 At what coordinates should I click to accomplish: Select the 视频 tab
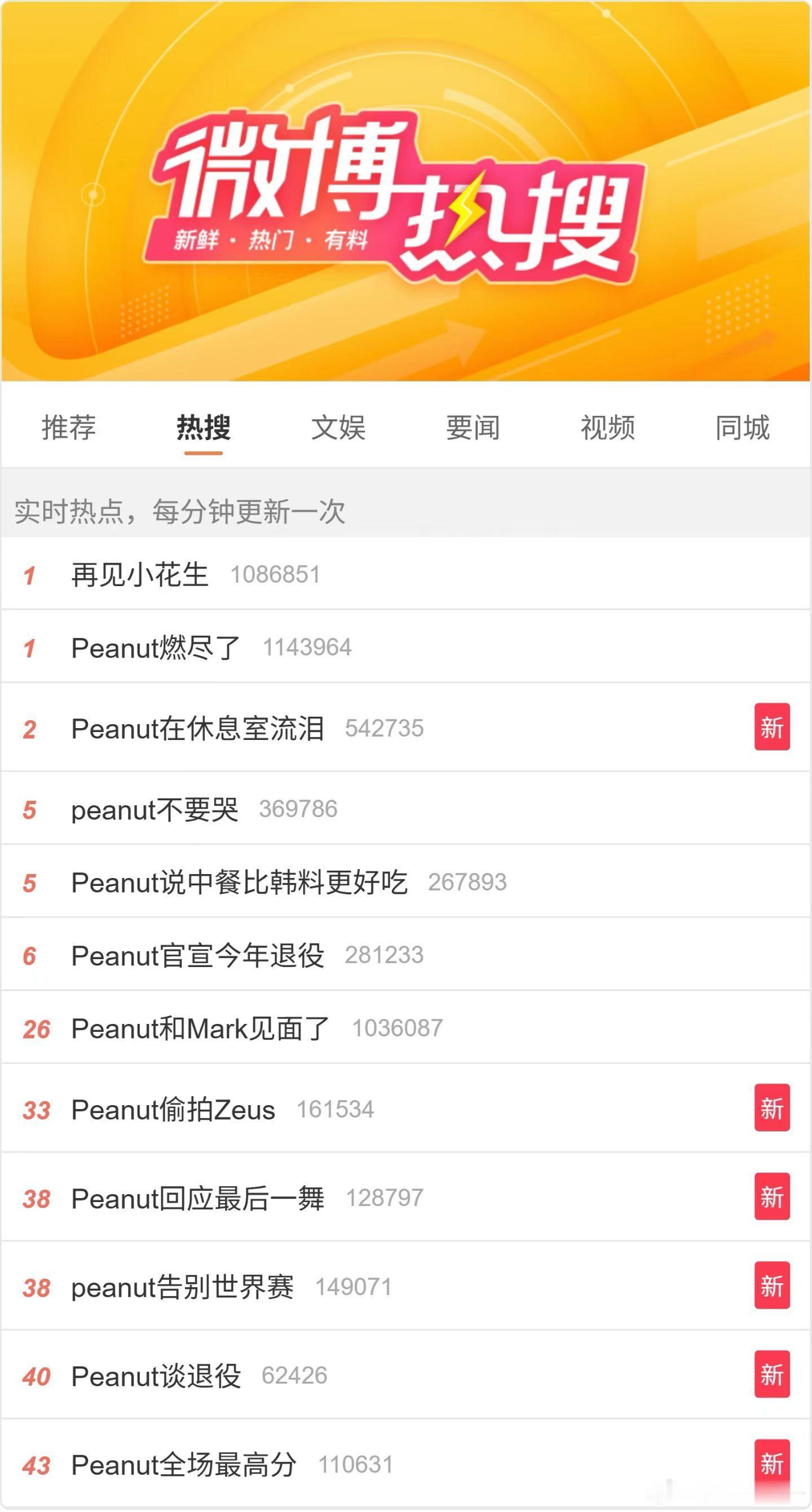[607, 429]
